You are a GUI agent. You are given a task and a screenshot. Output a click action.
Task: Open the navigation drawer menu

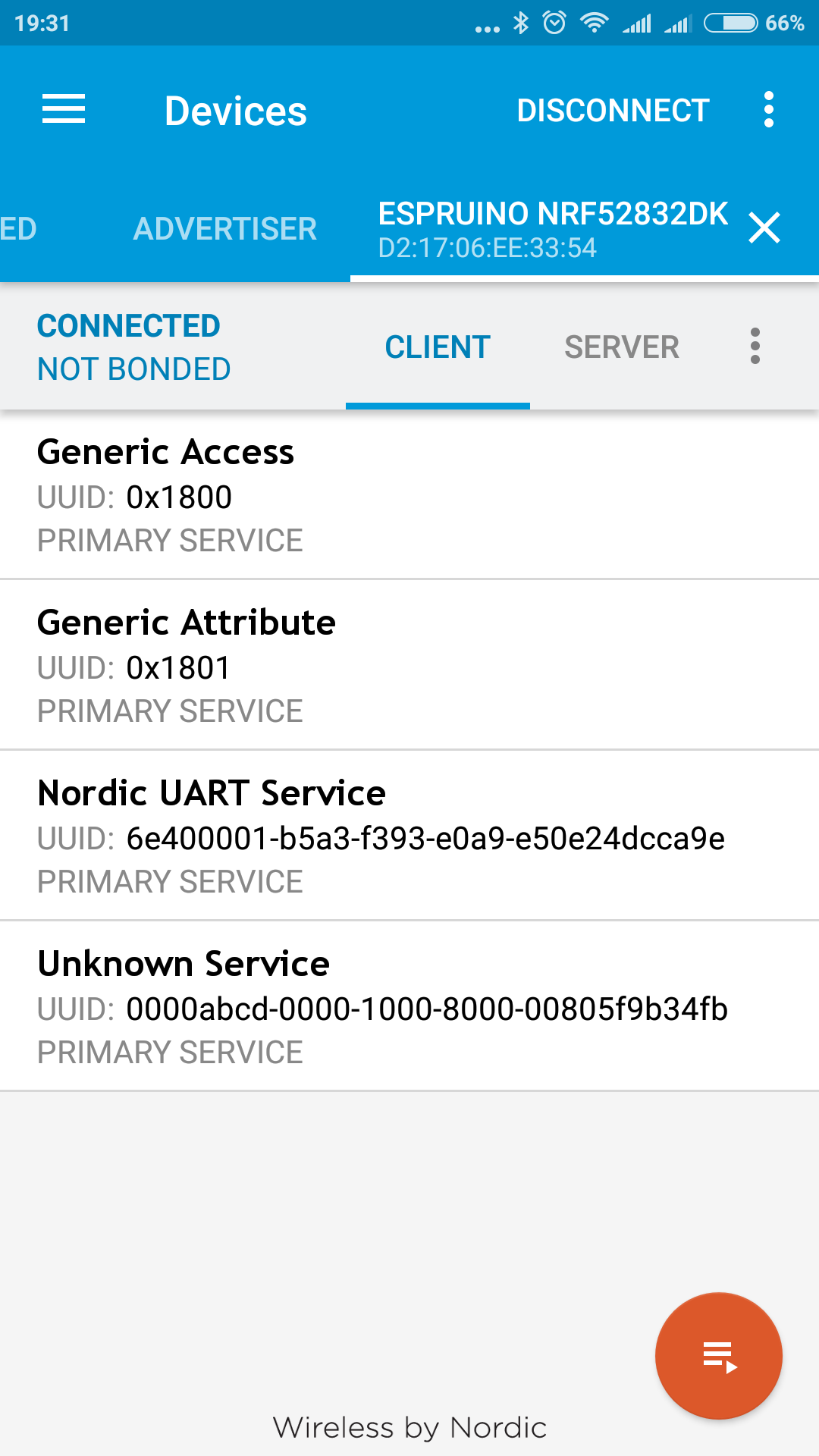click(64, 110)
